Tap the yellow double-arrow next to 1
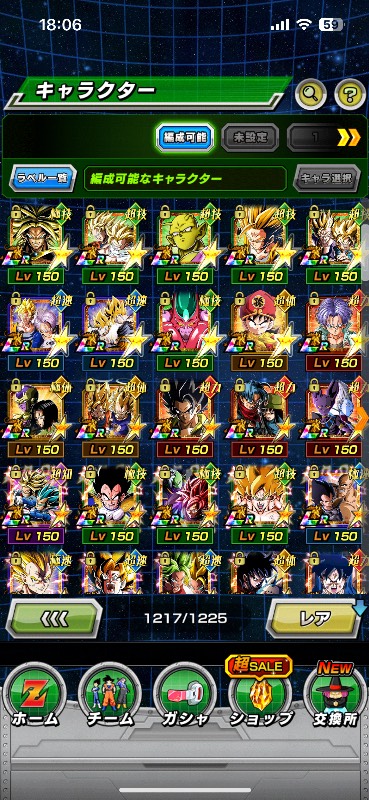369x800 pixels. pyautogui.click(x=349, y=137)
